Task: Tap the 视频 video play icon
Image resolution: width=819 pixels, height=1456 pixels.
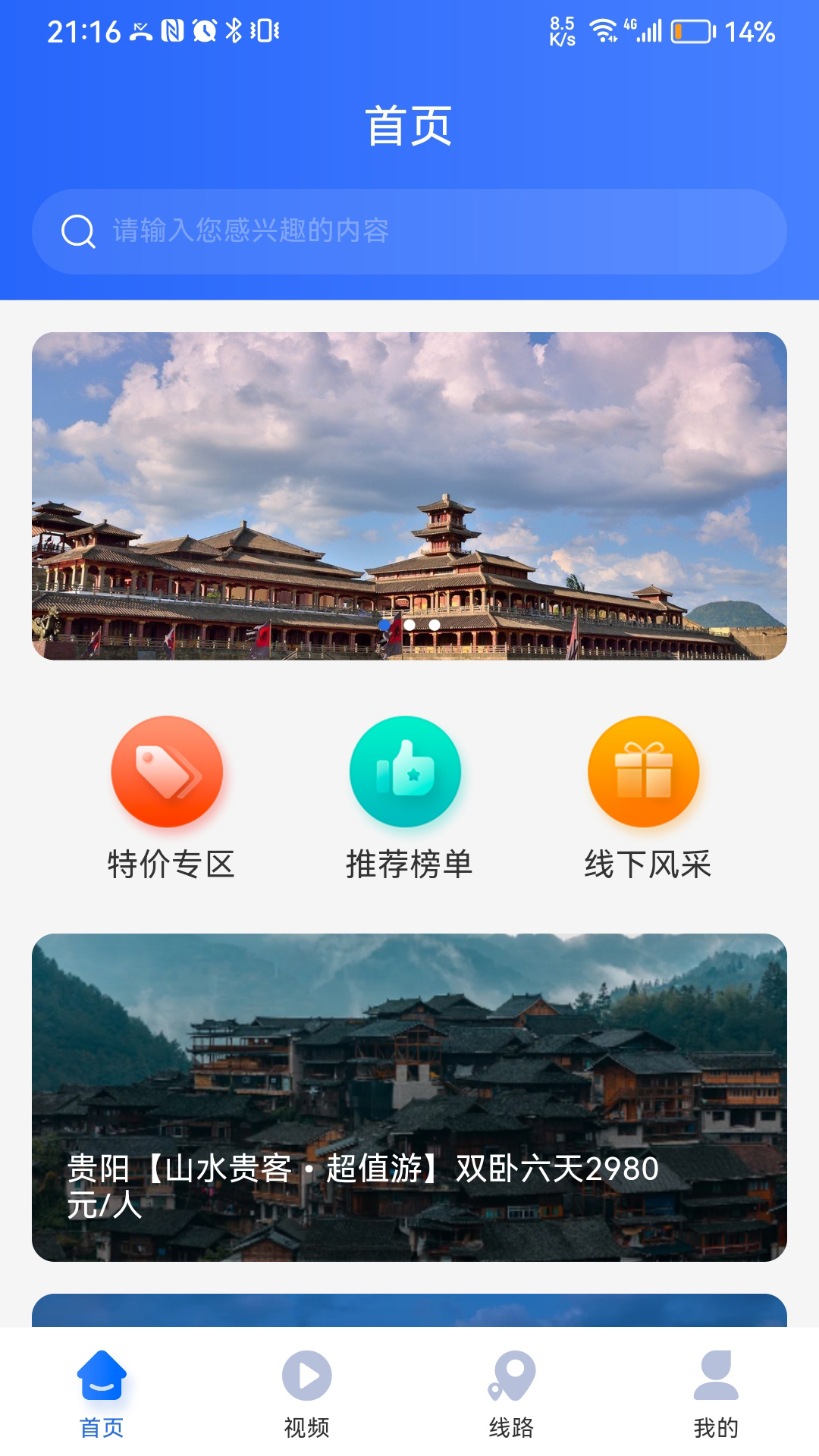Action: coord(307,1376)
